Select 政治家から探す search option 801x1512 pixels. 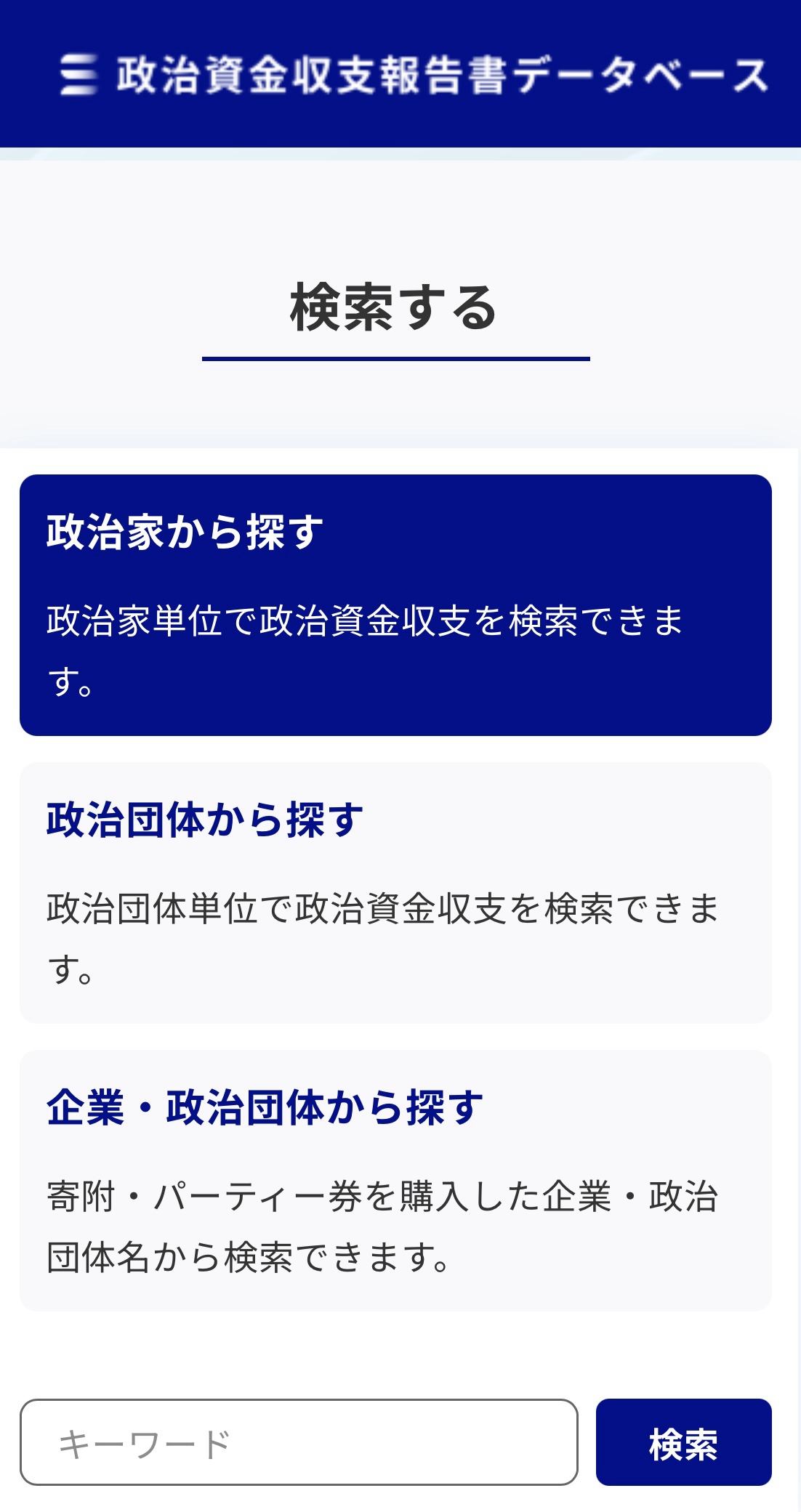click(x=395, y=605)
